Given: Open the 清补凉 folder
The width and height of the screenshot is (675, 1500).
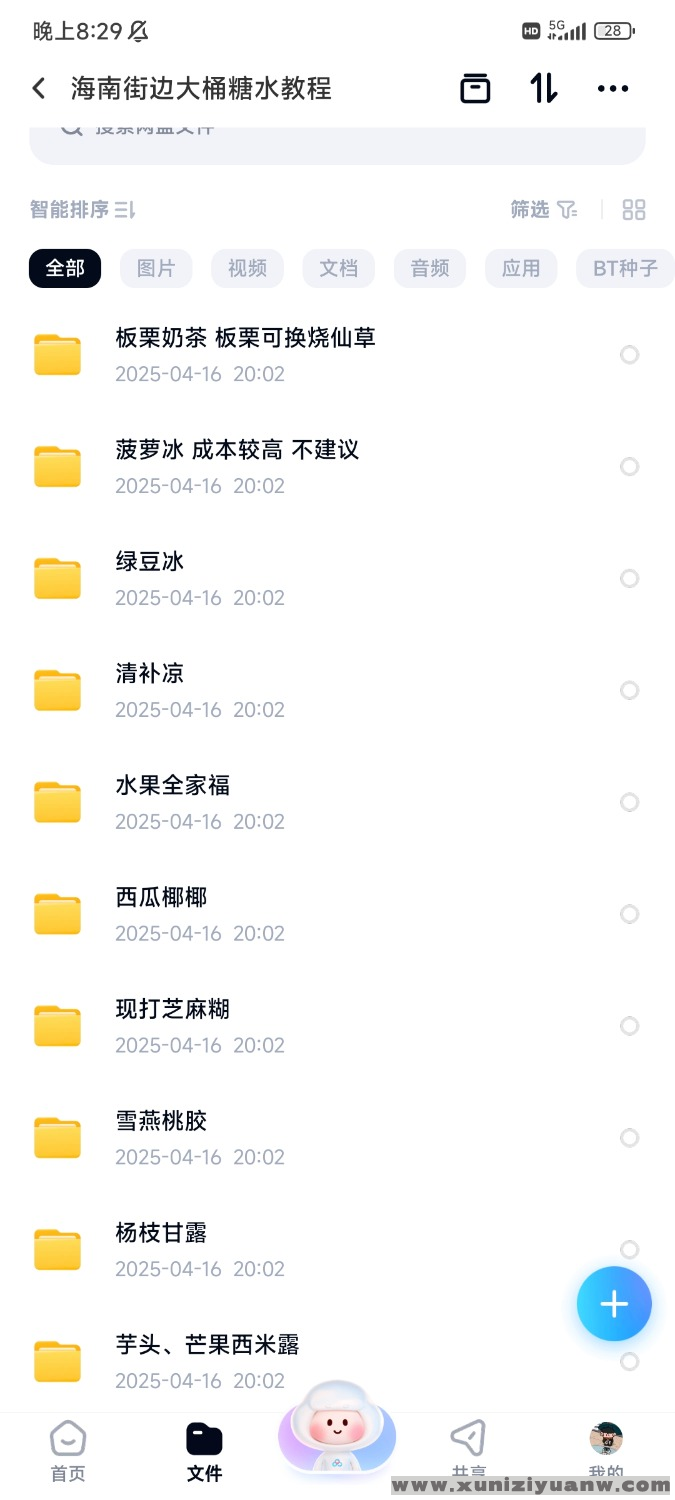Looking at the screenshot, I should point(150,690).
